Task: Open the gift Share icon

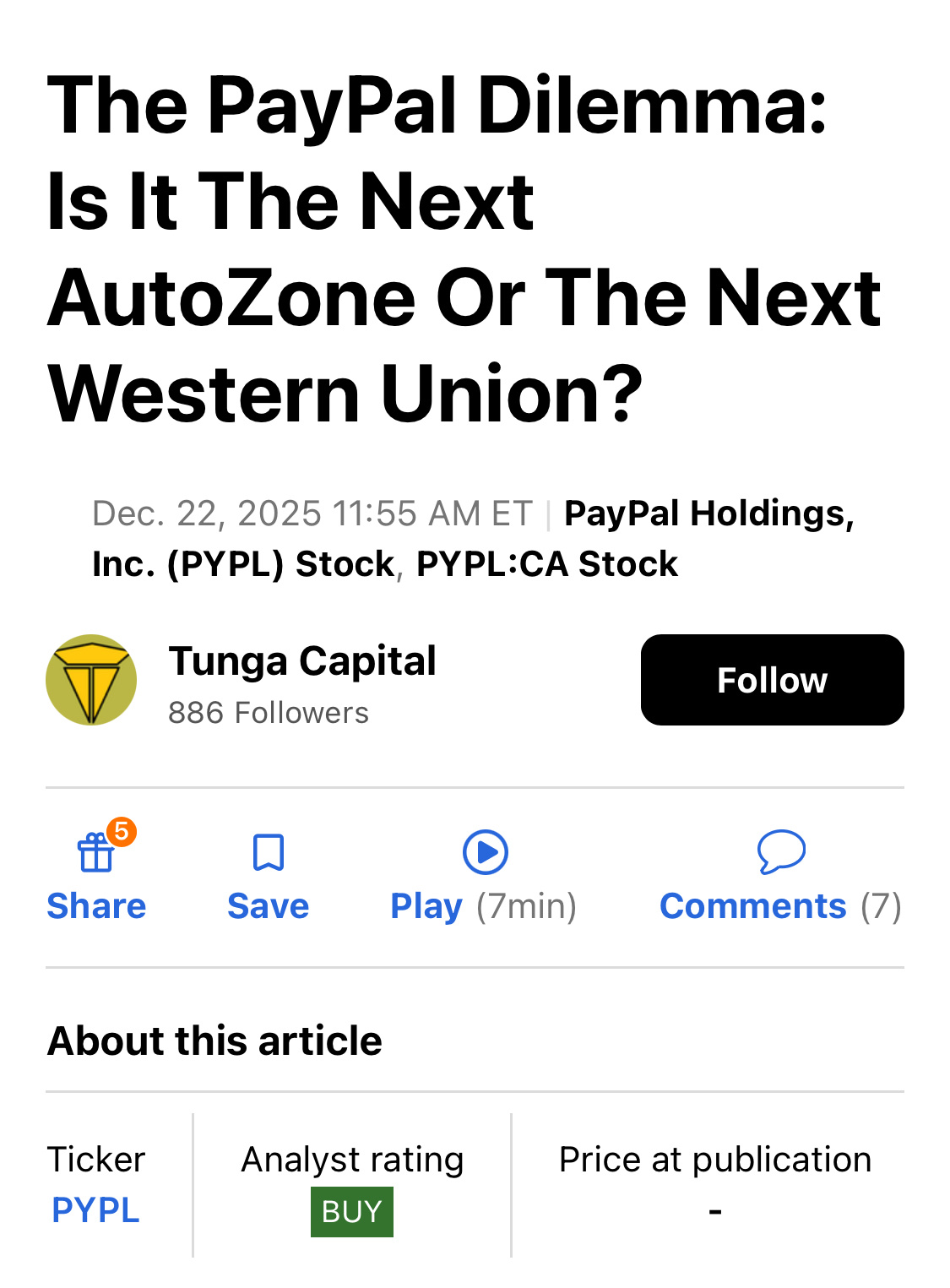Action: (x=95, y=853)
